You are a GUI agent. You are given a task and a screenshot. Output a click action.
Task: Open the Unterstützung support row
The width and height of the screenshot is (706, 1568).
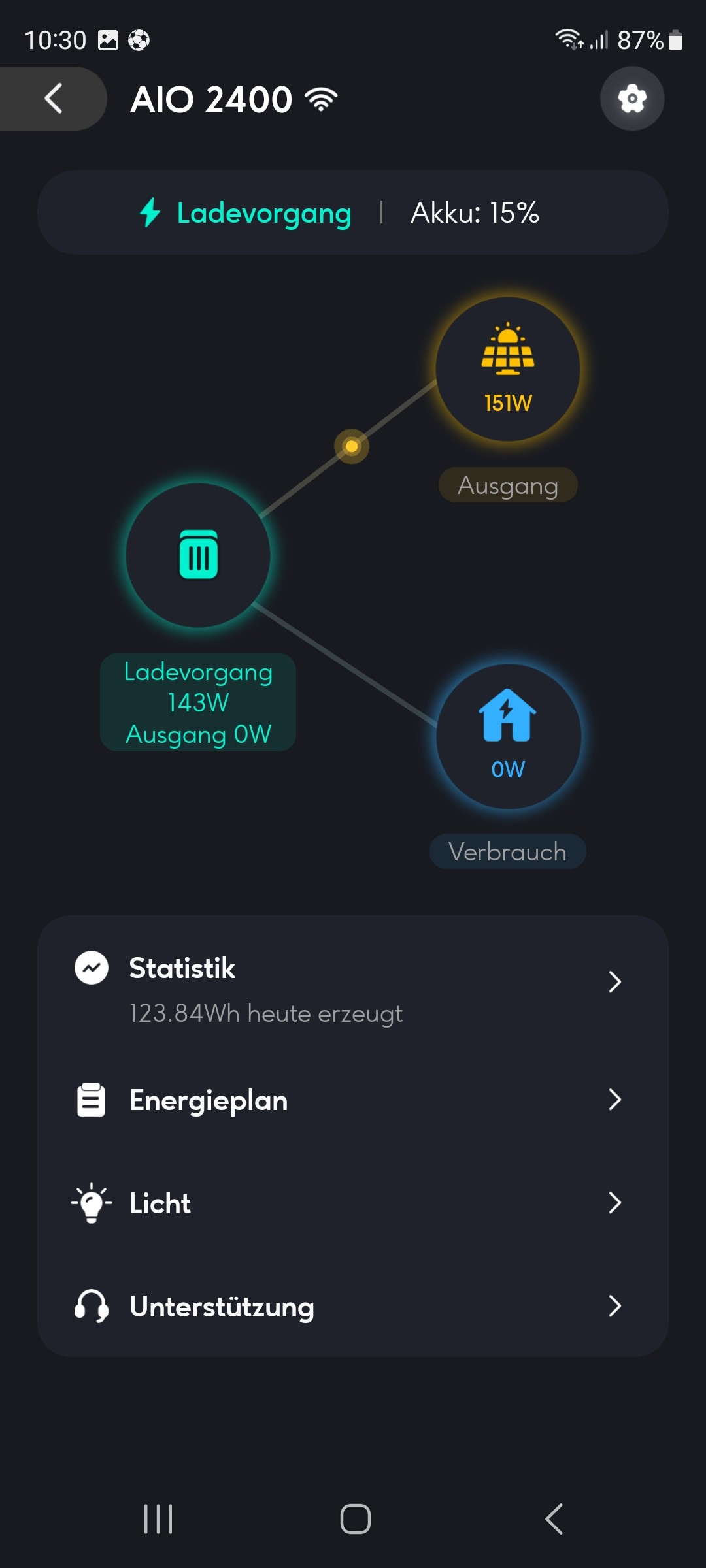(x=353, y=1306)
